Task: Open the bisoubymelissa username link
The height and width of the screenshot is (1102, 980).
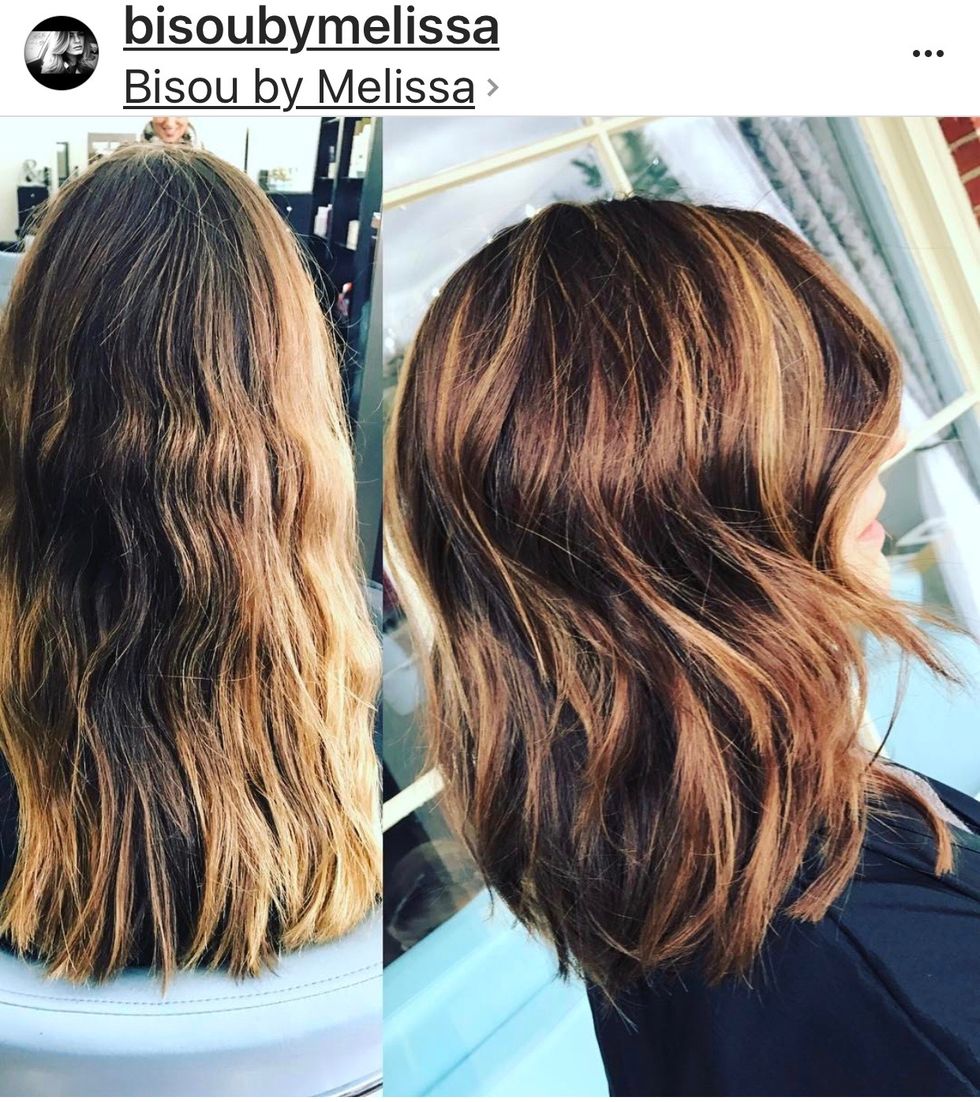Action: [311, 27]
